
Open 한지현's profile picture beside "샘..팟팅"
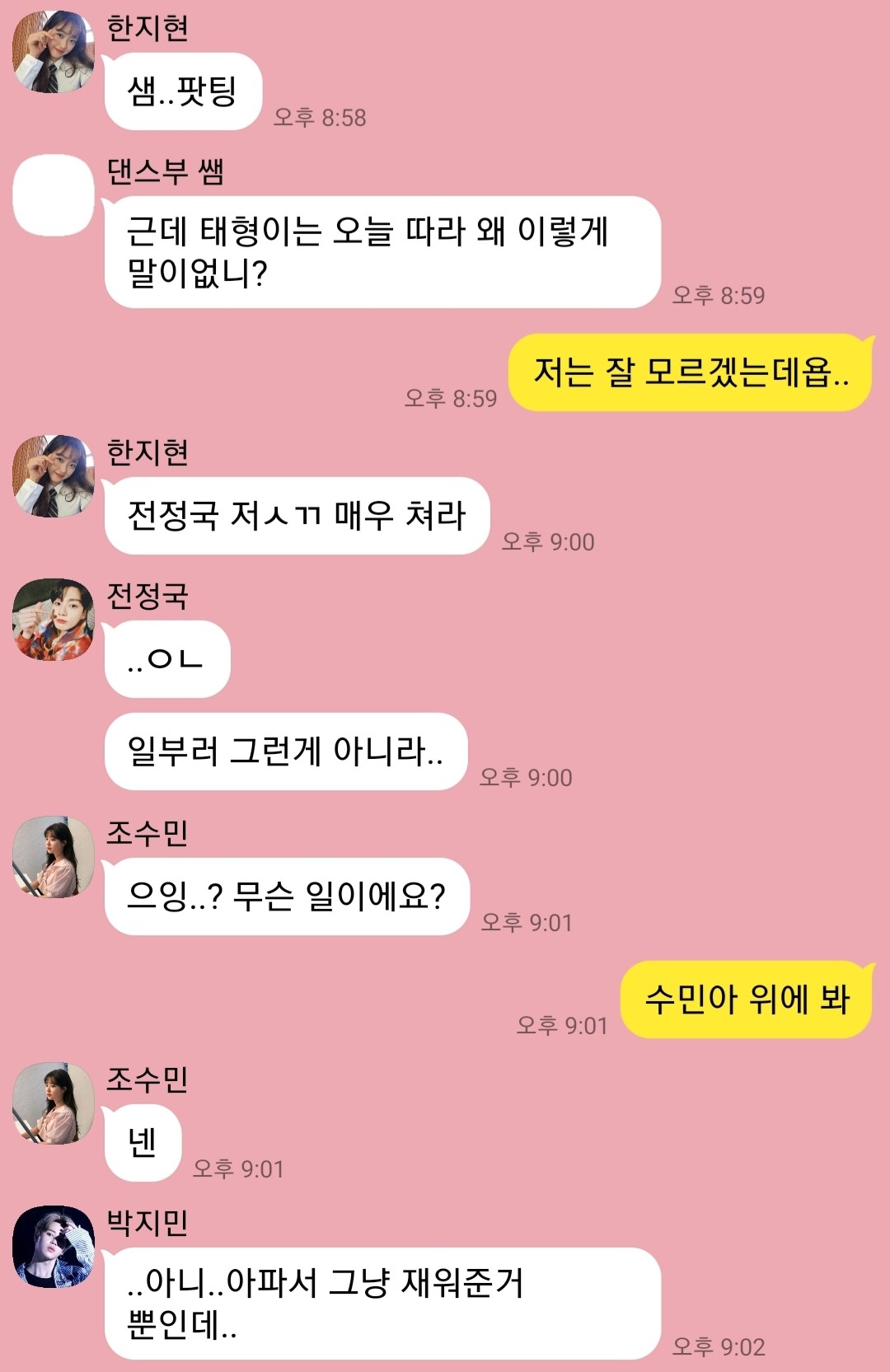tap(54, 52)
